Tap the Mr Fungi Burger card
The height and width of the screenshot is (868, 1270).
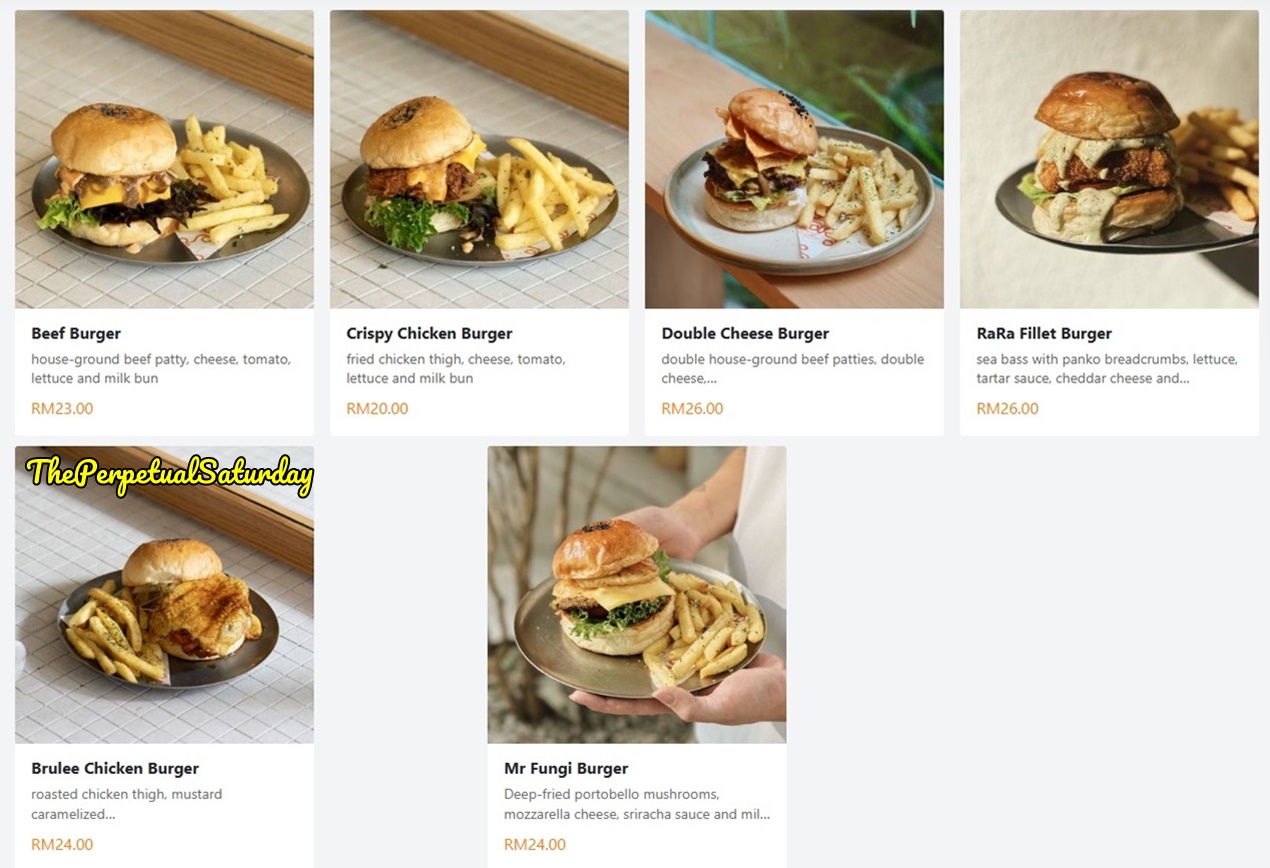[636, 656]
